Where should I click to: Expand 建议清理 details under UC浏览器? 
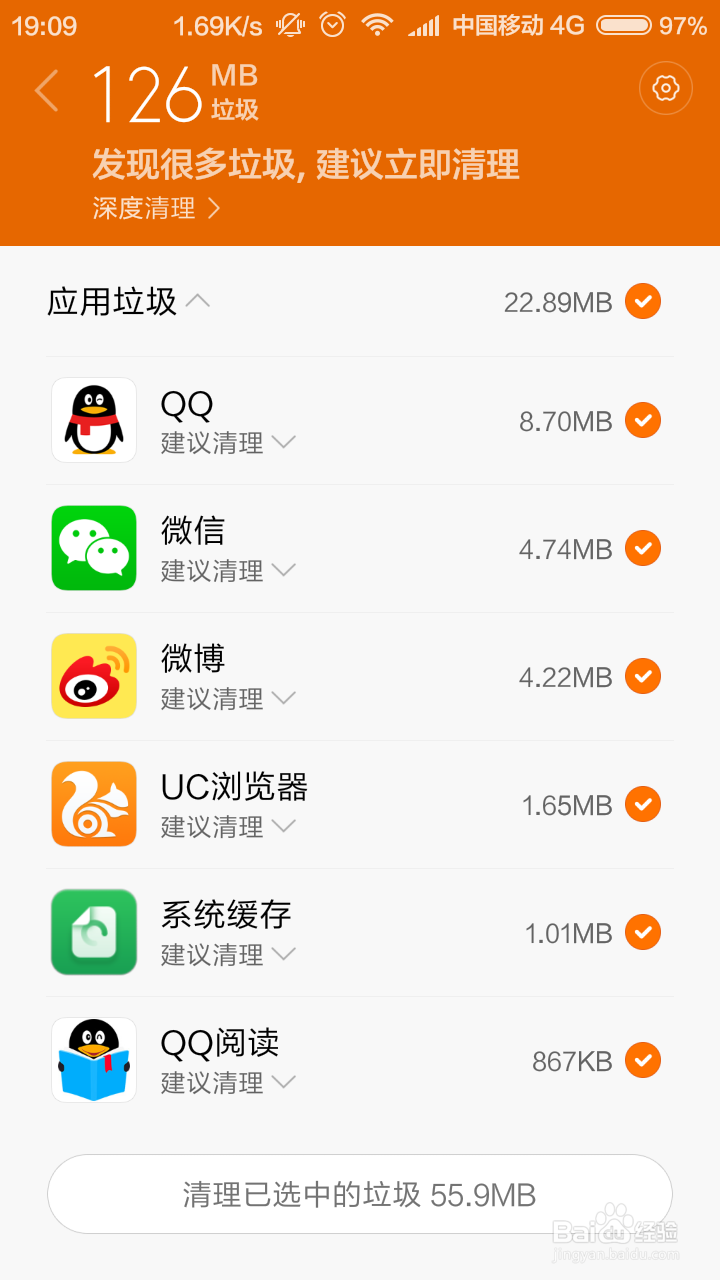[x=228, y=827]
